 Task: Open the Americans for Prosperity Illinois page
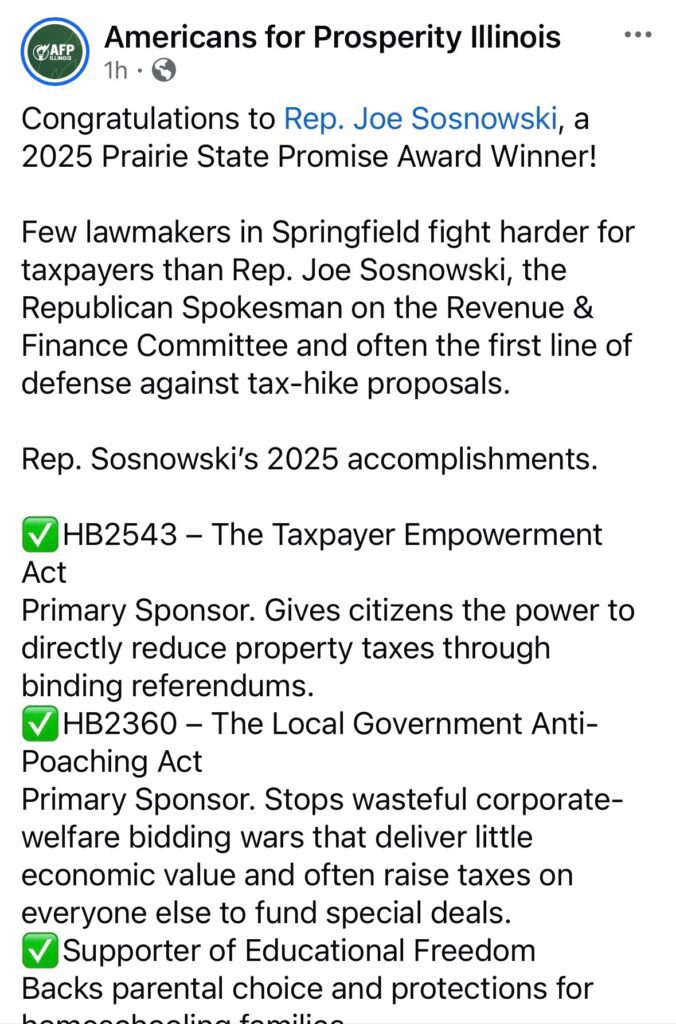click(332, 38)
